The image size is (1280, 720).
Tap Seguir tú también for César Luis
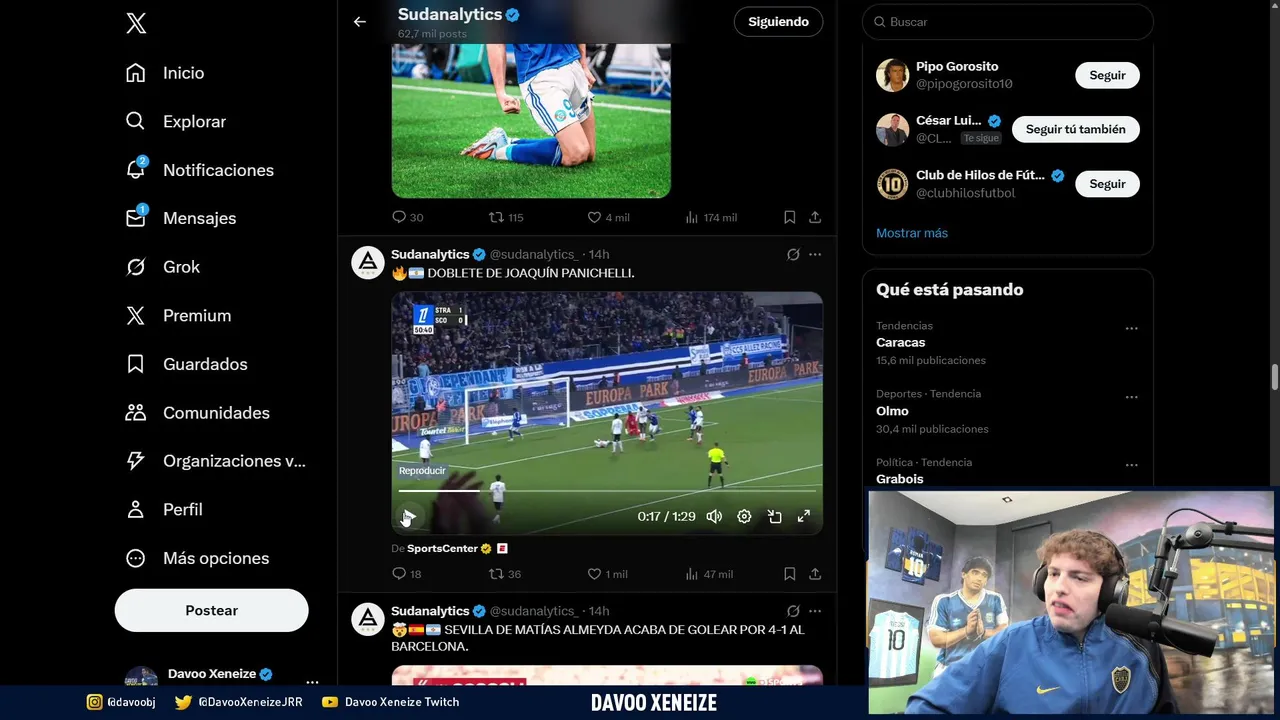(x=1075, y=129)
